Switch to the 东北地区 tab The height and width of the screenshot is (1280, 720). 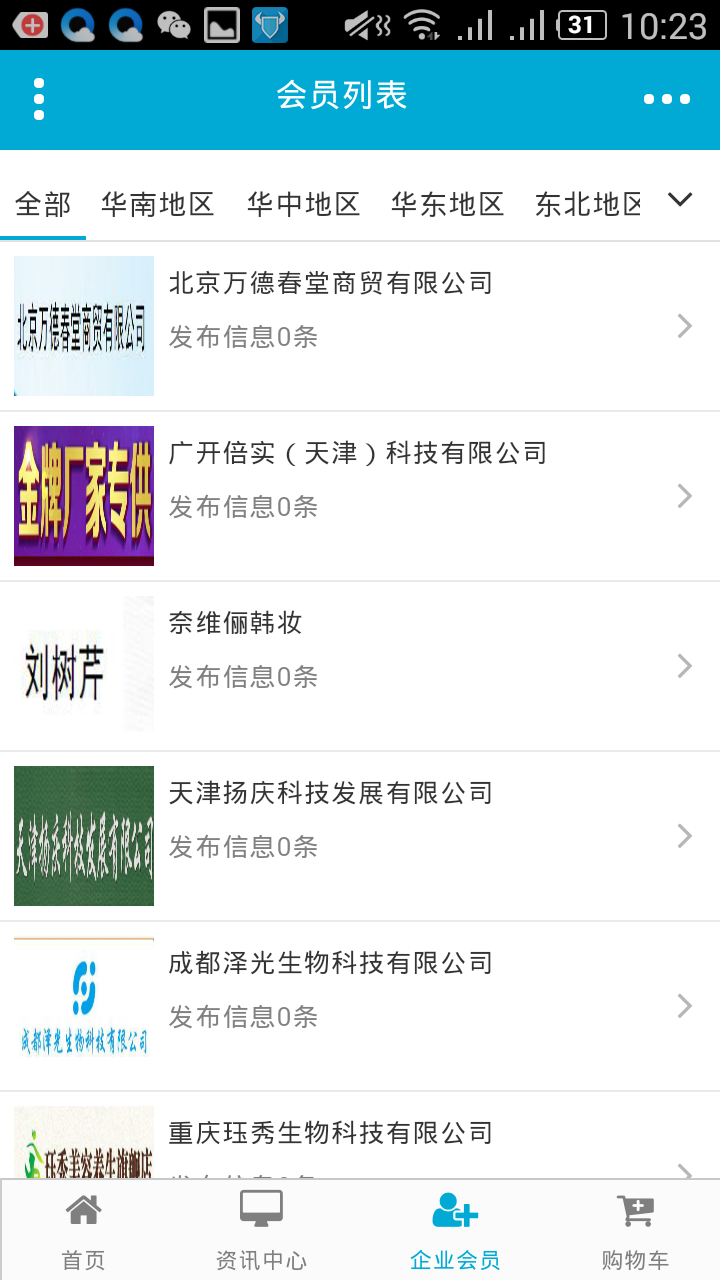pyautogui.click(x=588, y=205)
